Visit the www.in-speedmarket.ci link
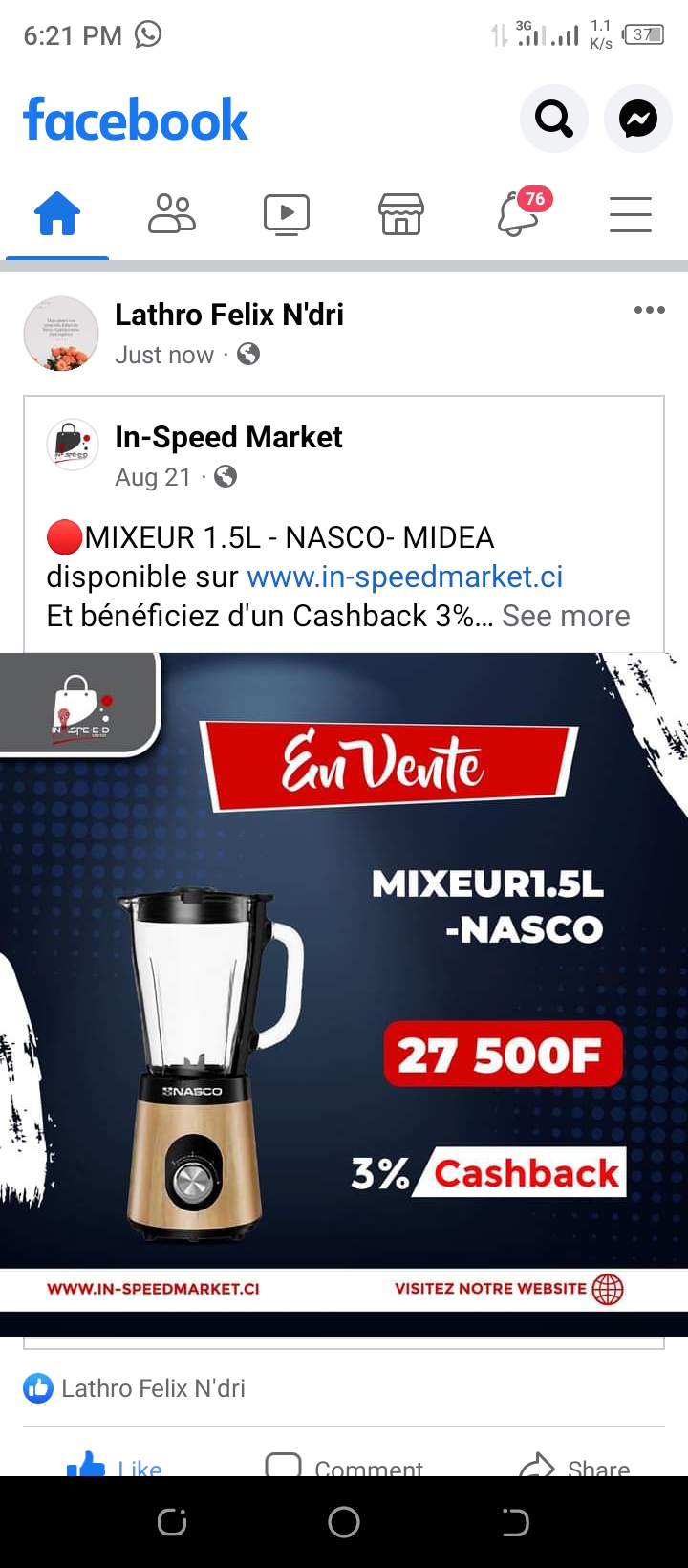Image resolution: width=688 pixels, height=1568 pixels. 404,577
